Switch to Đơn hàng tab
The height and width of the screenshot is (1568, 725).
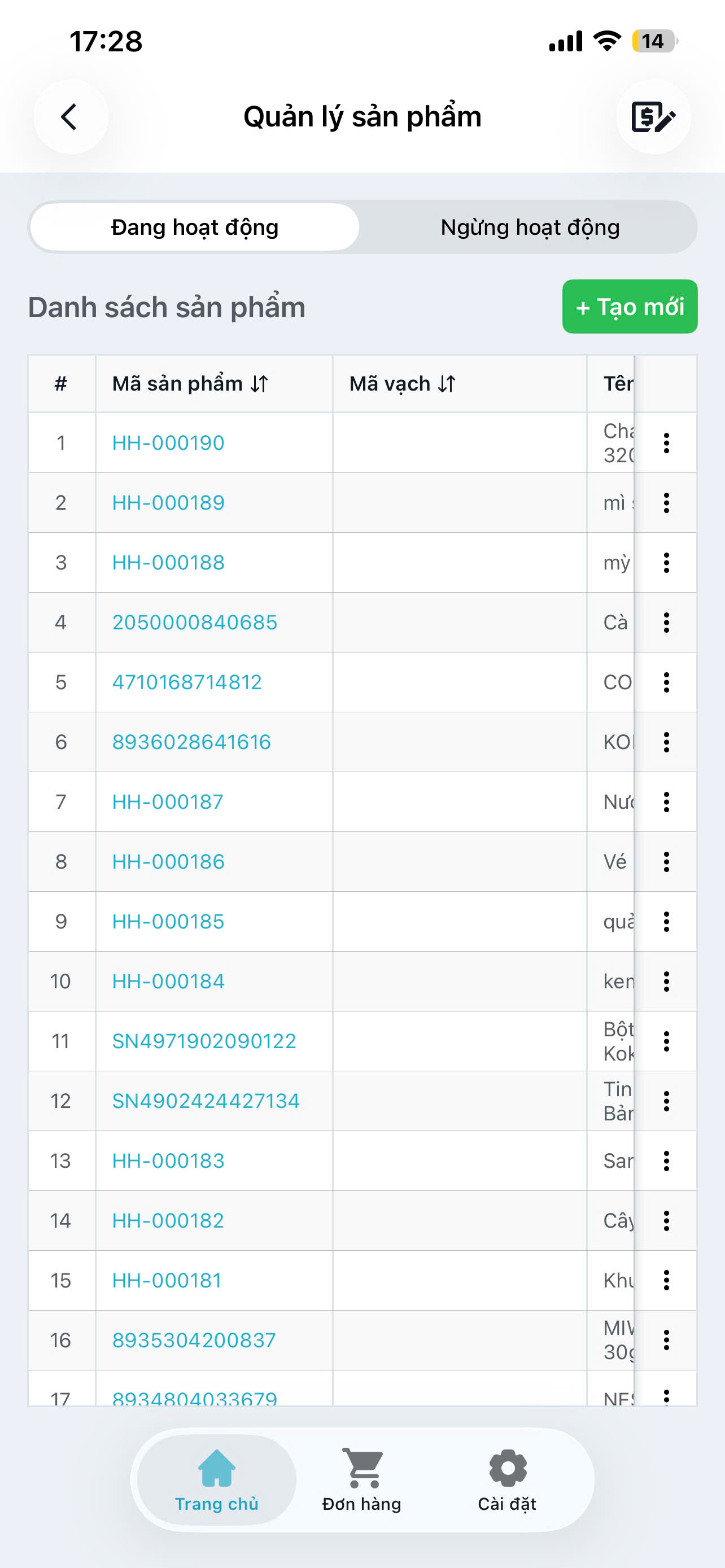click(362, 1481)
